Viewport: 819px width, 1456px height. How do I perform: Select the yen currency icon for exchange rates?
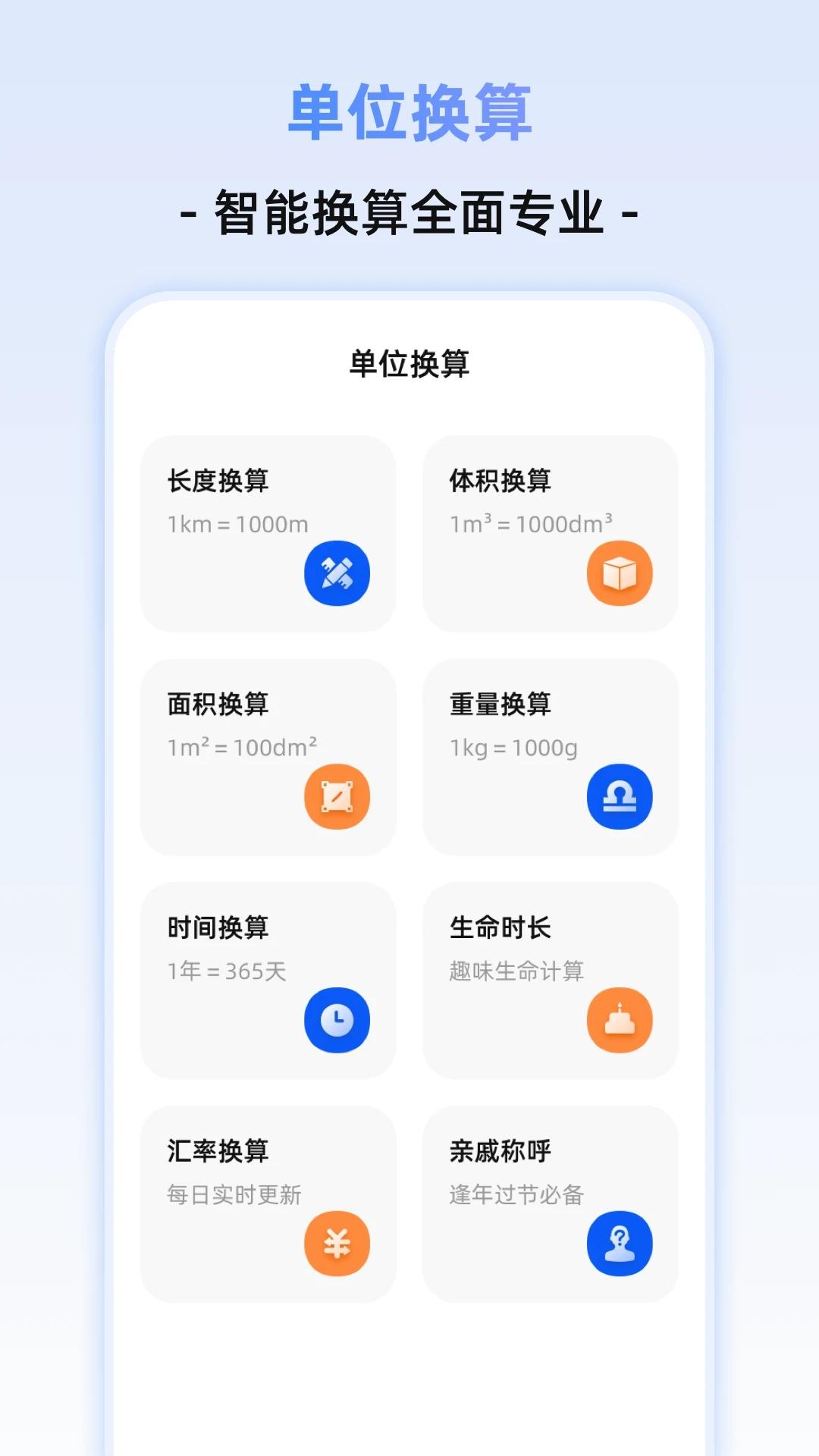coord(338,1242)
